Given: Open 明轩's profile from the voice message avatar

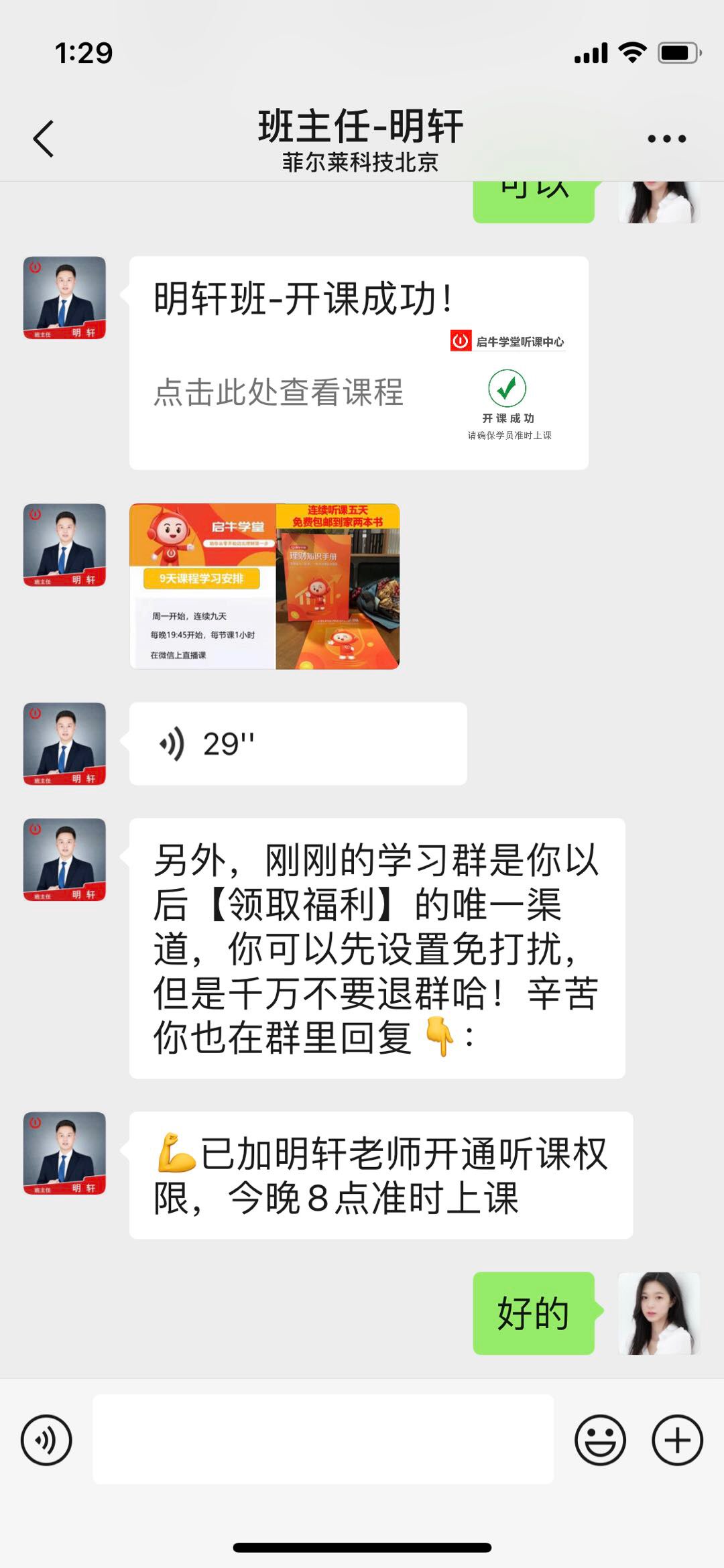Looking at the screenshot, I should [64, 743].
